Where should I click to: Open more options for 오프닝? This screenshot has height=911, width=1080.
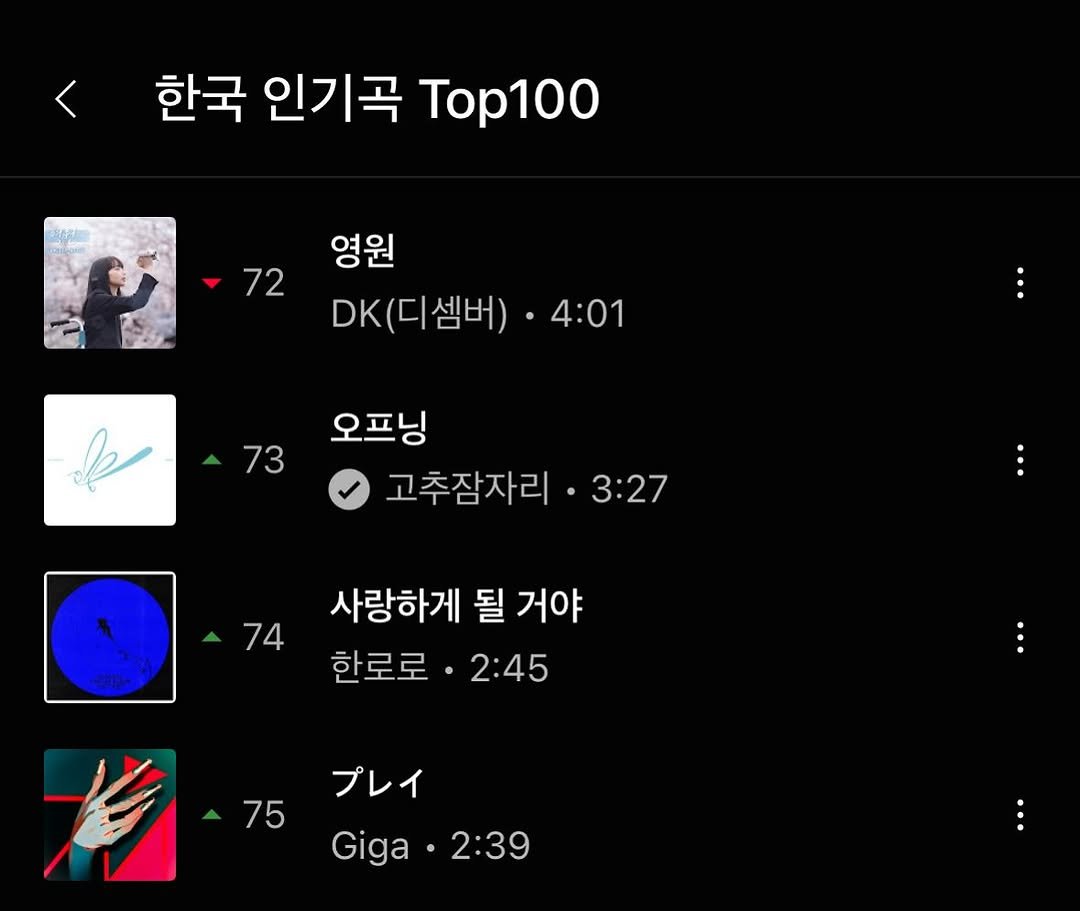coord(1019,460)
